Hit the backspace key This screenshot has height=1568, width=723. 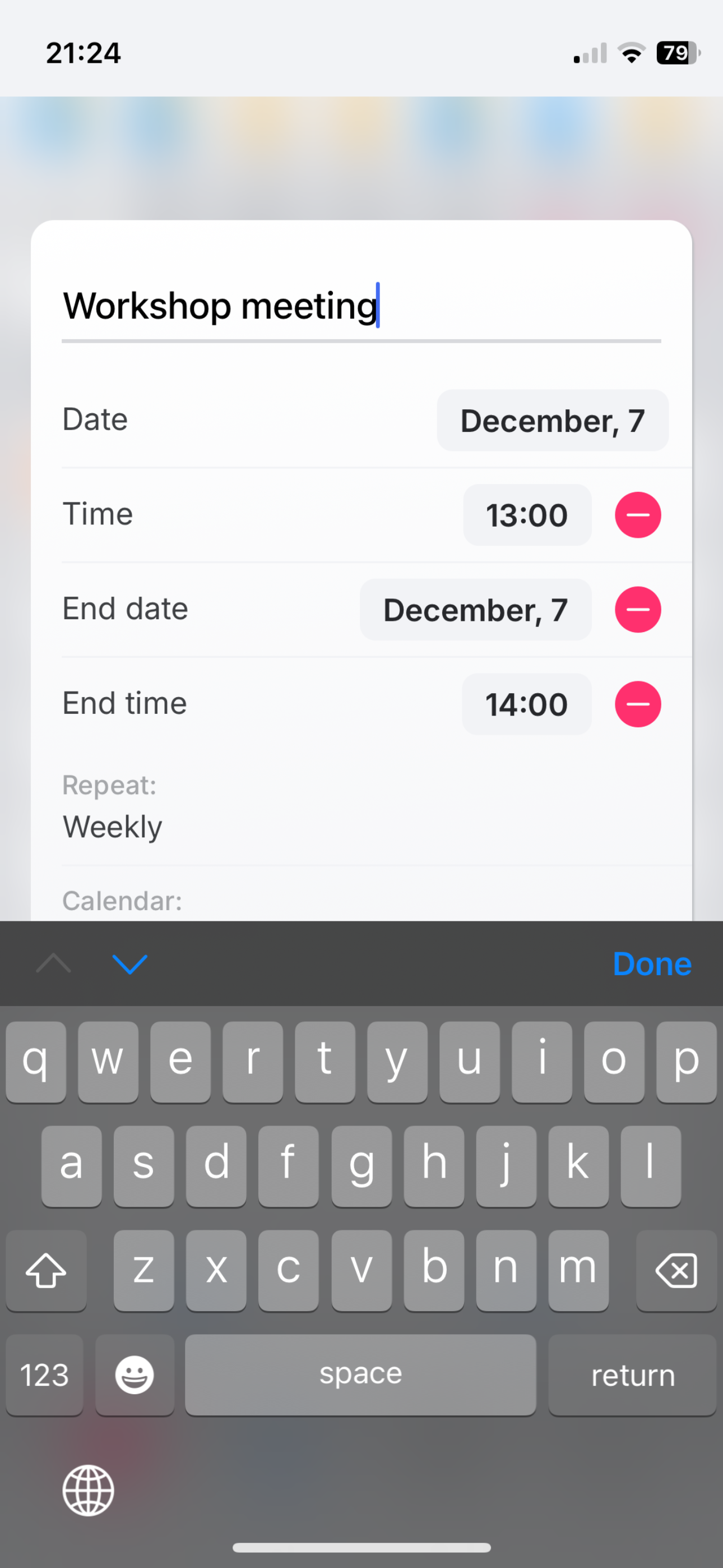click(x=675, y=1271)
